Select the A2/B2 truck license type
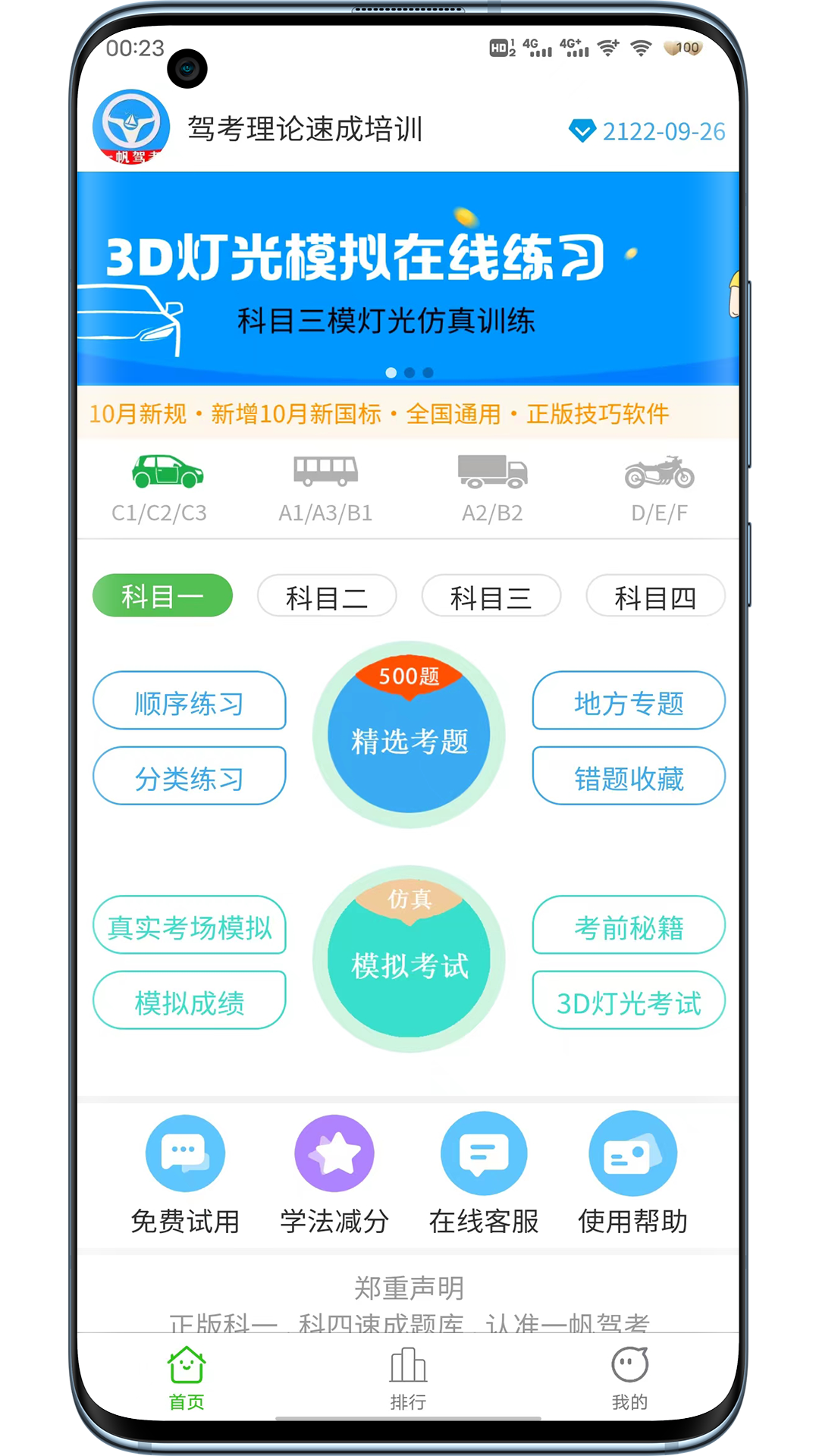This screenshot has width=819, height=1456. [x=492, y=488]
